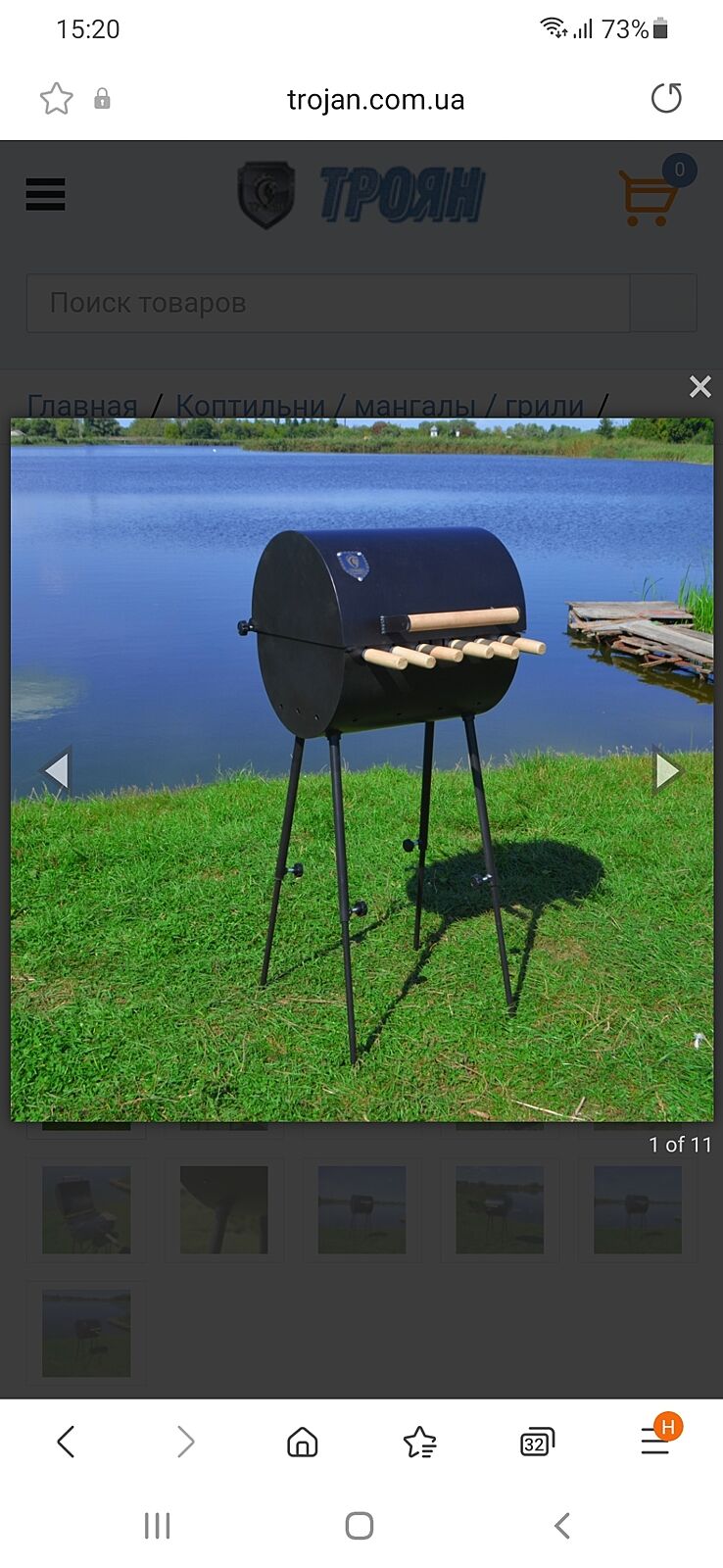Bookmark this page with the star
723x1568 pixels.
click(x=56, y=99)
